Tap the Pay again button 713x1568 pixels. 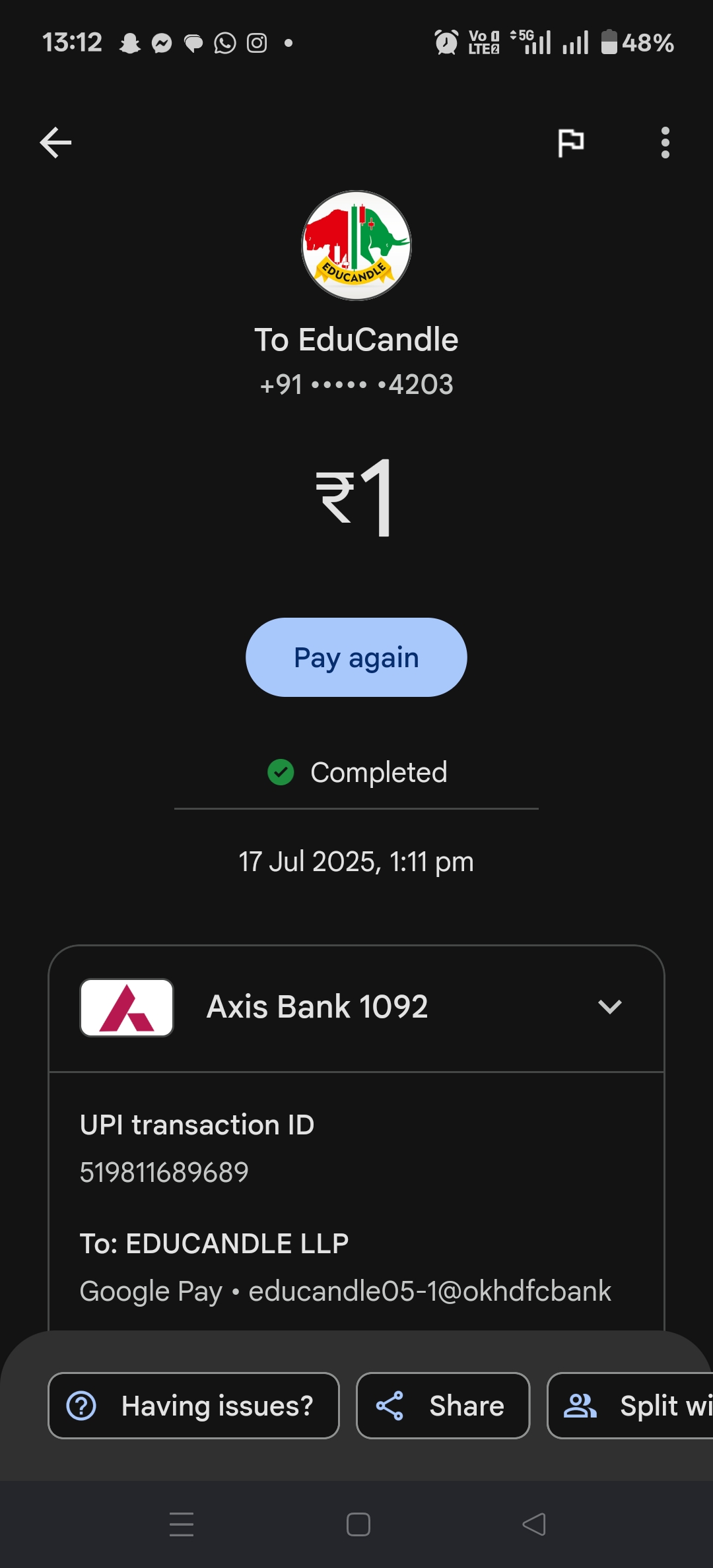[x=356, y=657]
